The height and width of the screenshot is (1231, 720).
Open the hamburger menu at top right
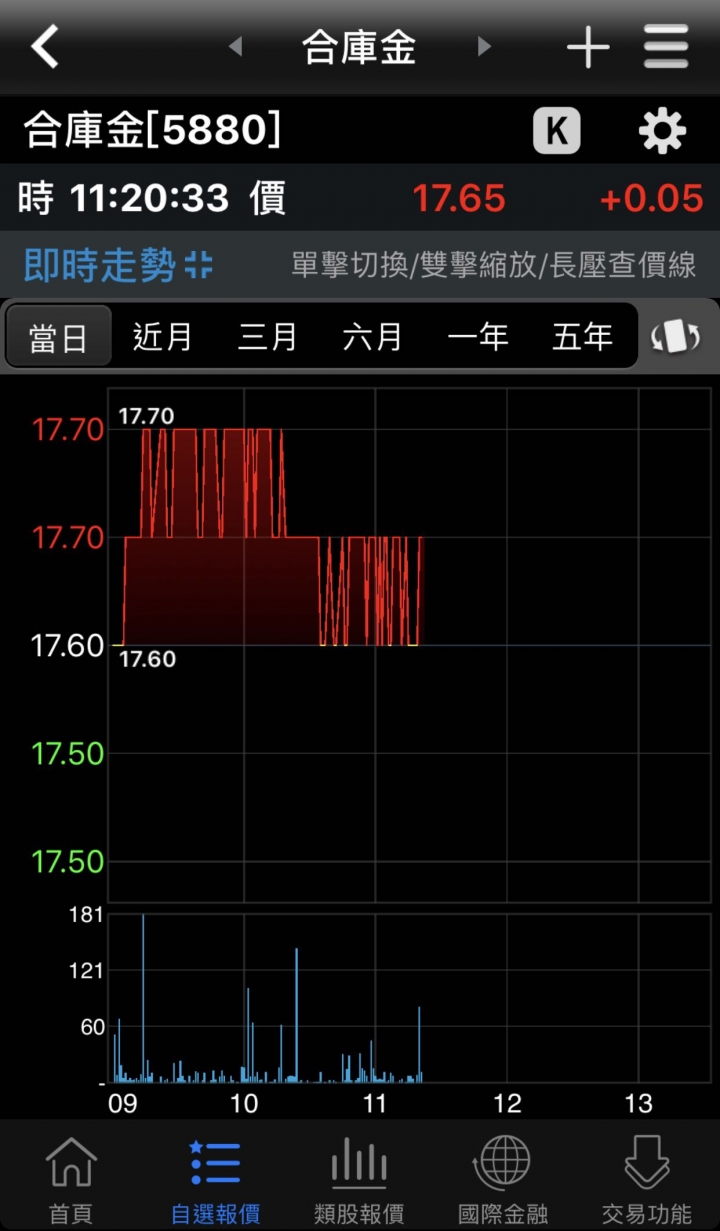[666, 47]
